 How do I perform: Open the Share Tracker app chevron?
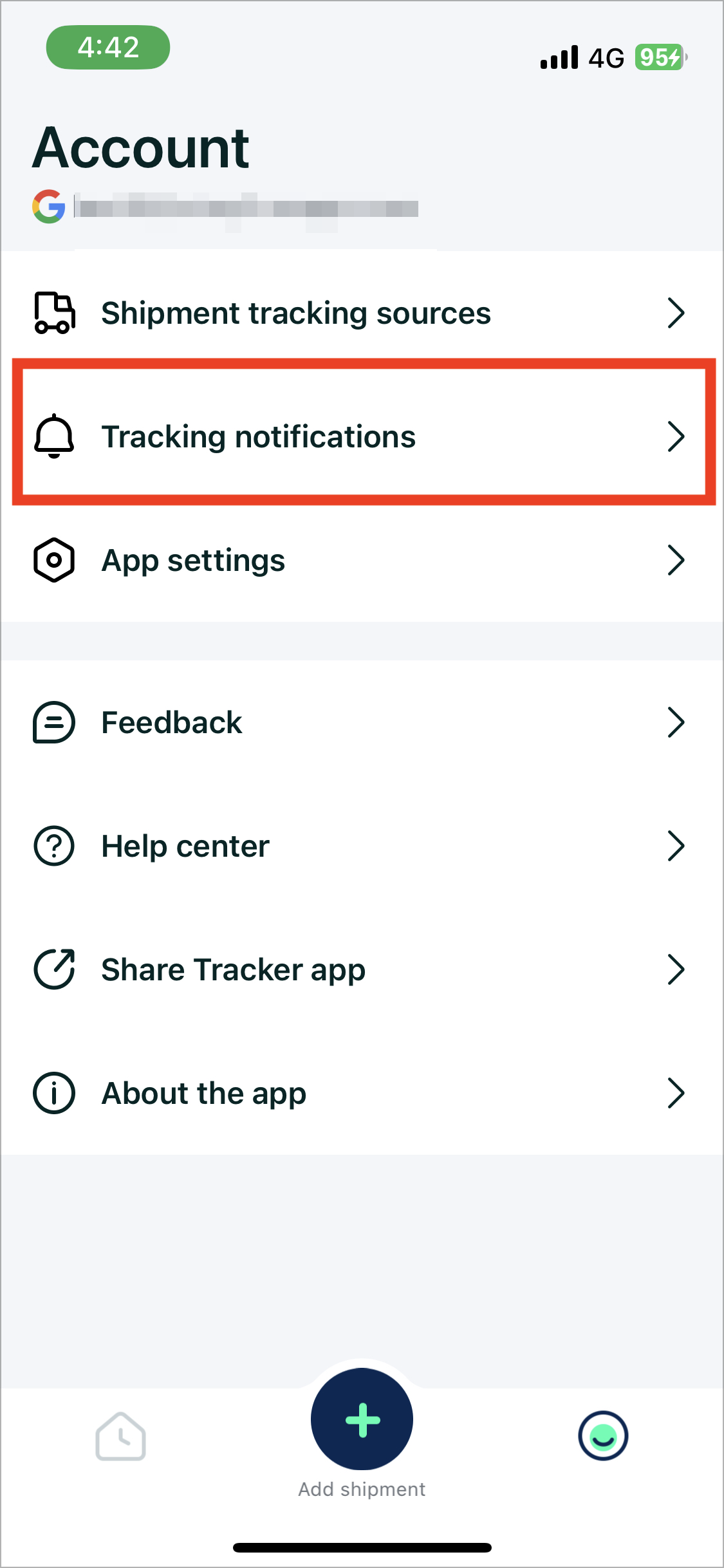point(677,969)
